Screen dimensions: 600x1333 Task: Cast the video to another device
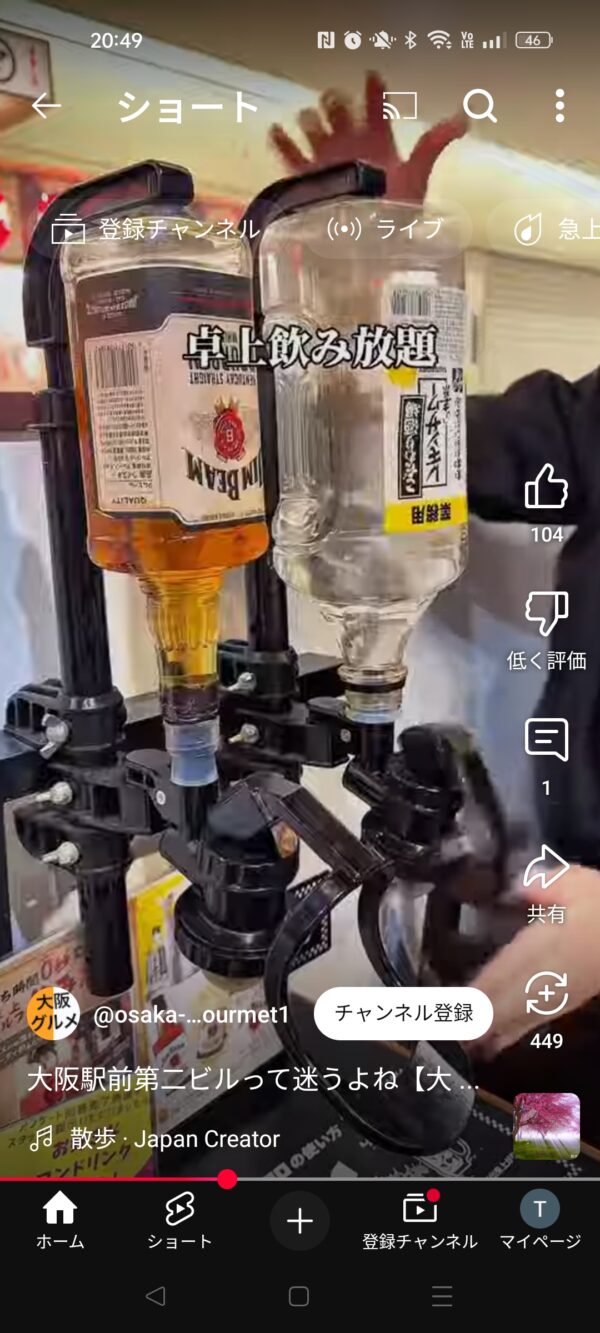coord(399,106)
